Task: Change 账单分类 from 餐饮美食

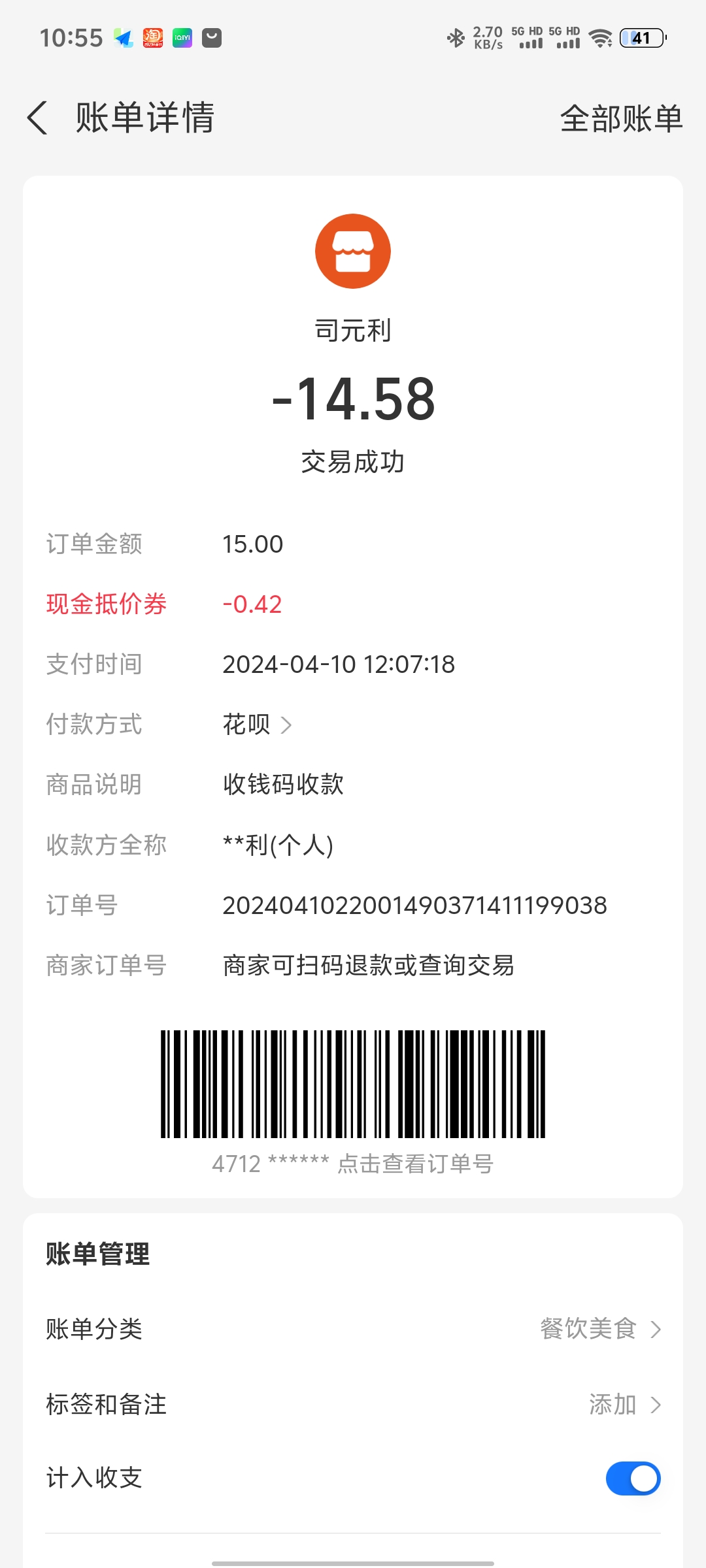Action: (x=600, y=1329)
